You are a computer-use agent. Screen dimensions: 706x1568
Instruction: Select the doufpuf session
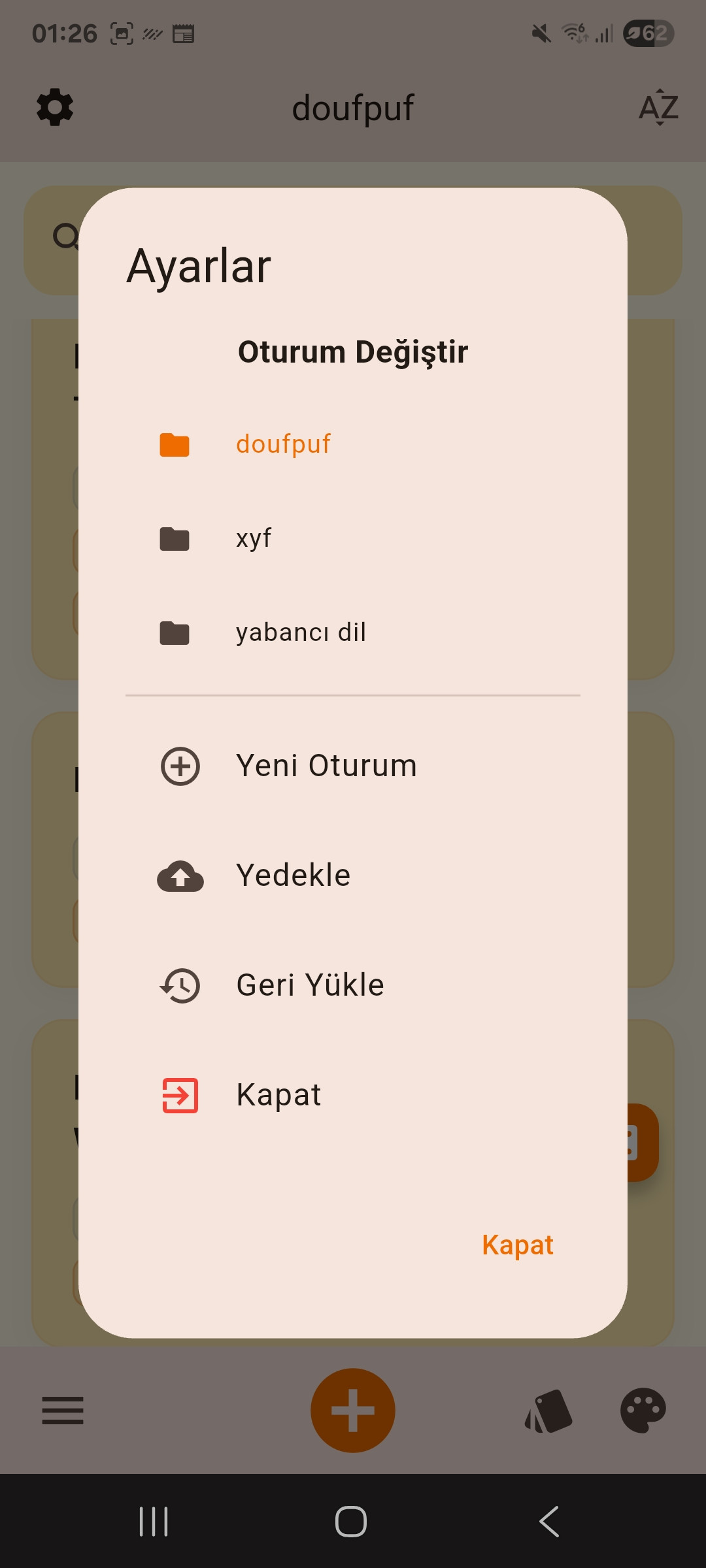tap(283, 444)
